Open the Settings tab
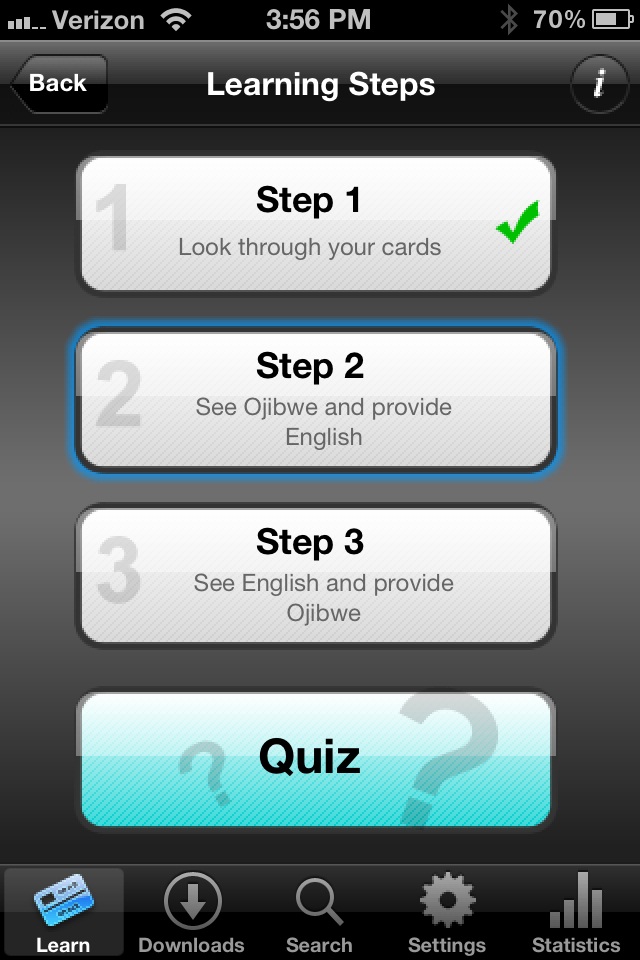This screenshot has width=640, height=960. point(447,912)
